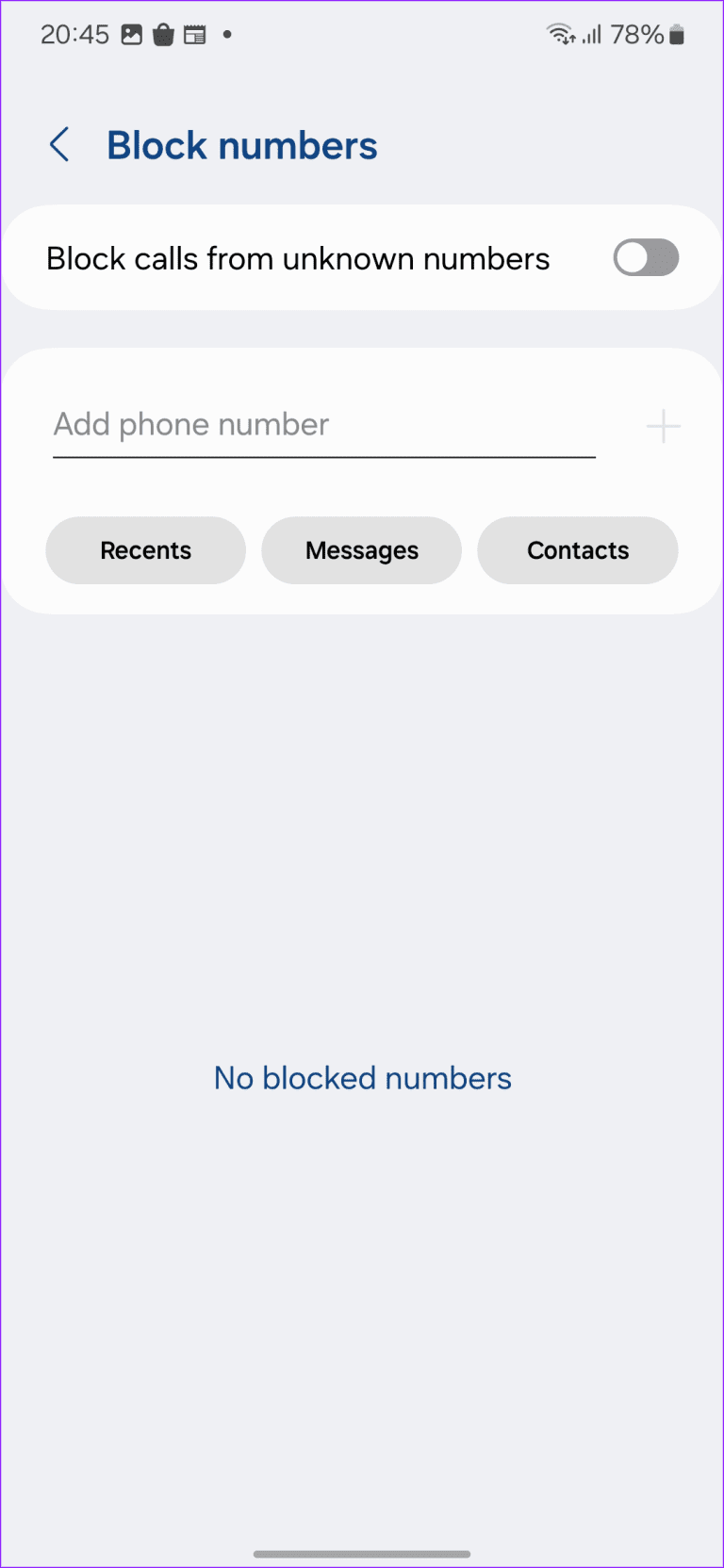This screenshot has height=1568, width=724.
Task: Open Contacts to choose someone to block
Action: point(577,550)
